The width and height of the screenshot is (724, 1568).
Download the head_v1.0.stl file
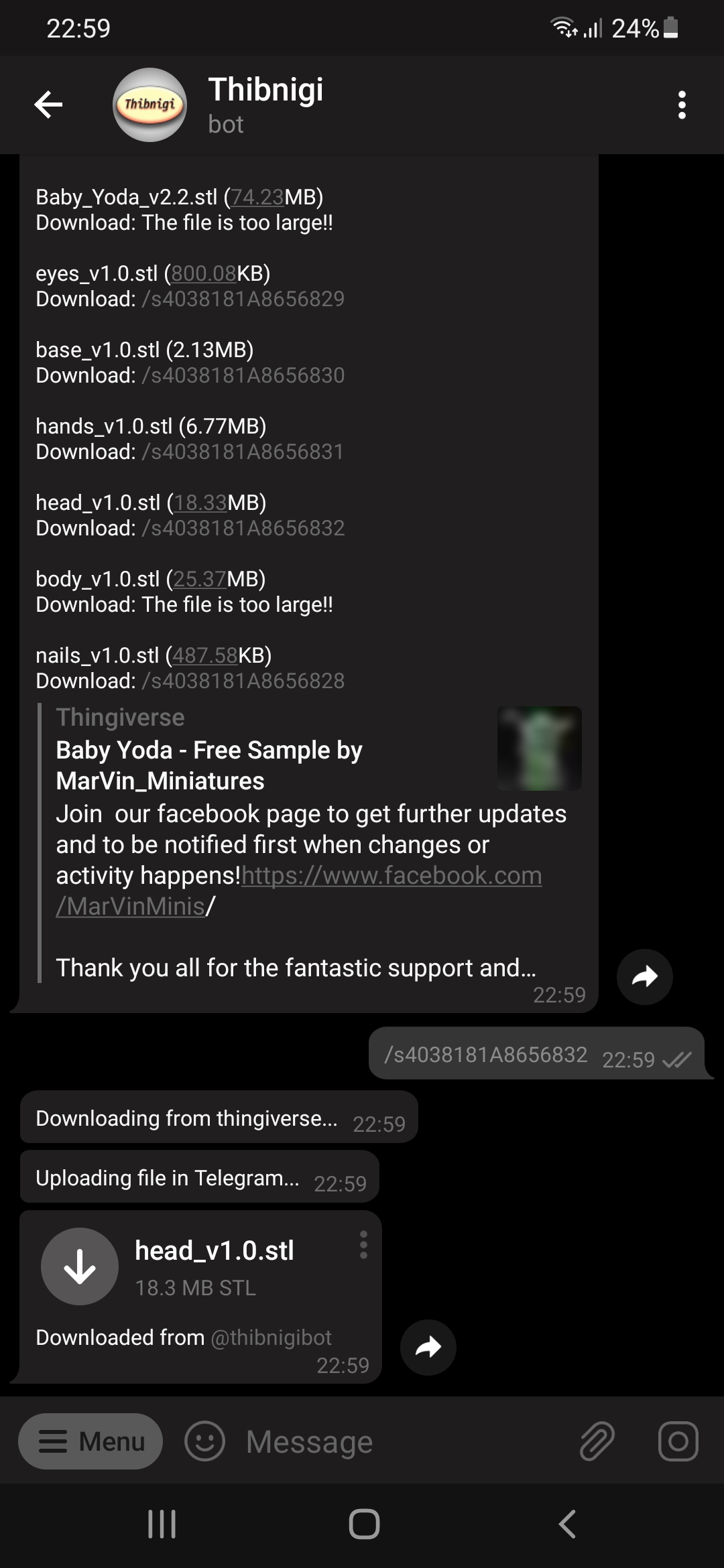pos(80,1266)
